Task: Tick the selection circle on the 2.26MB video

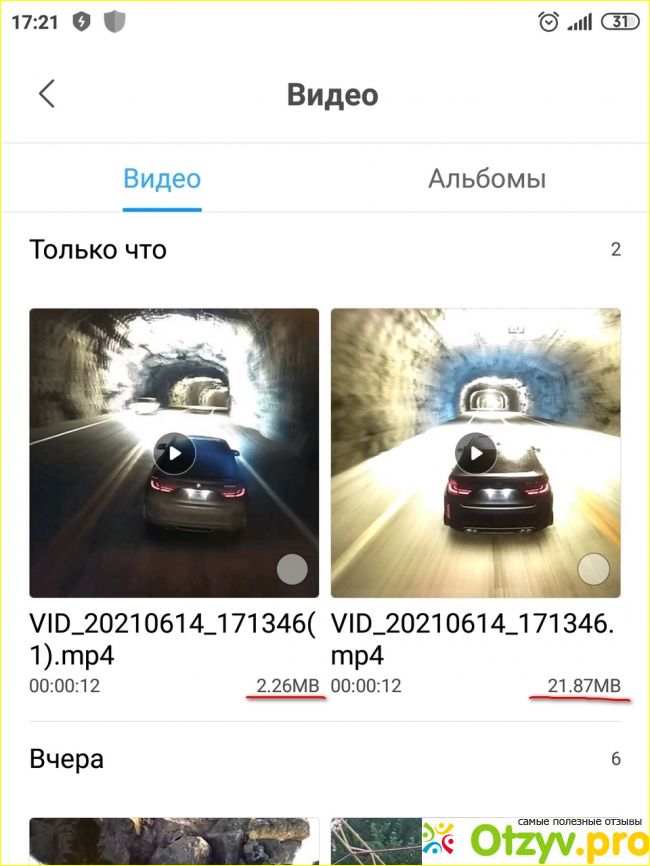Action: [292, 570]
